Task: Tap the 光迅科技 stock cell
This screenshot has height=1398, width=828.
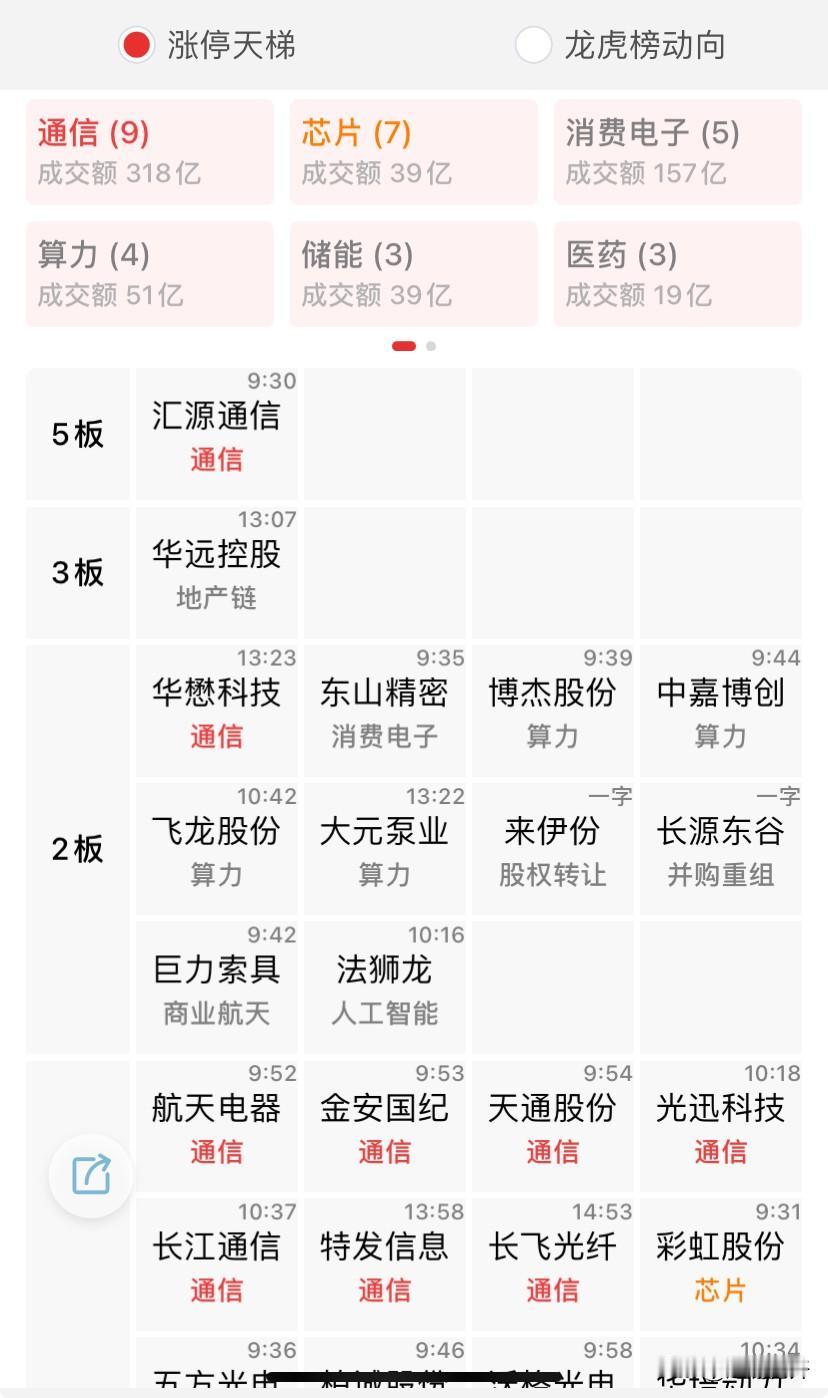Action: tap(719, 1124)
